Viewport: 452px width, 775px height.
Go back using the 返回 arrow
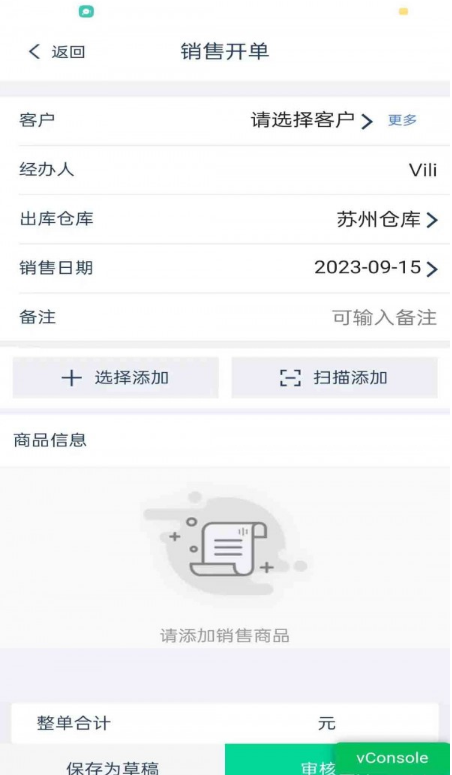(56, 51)
